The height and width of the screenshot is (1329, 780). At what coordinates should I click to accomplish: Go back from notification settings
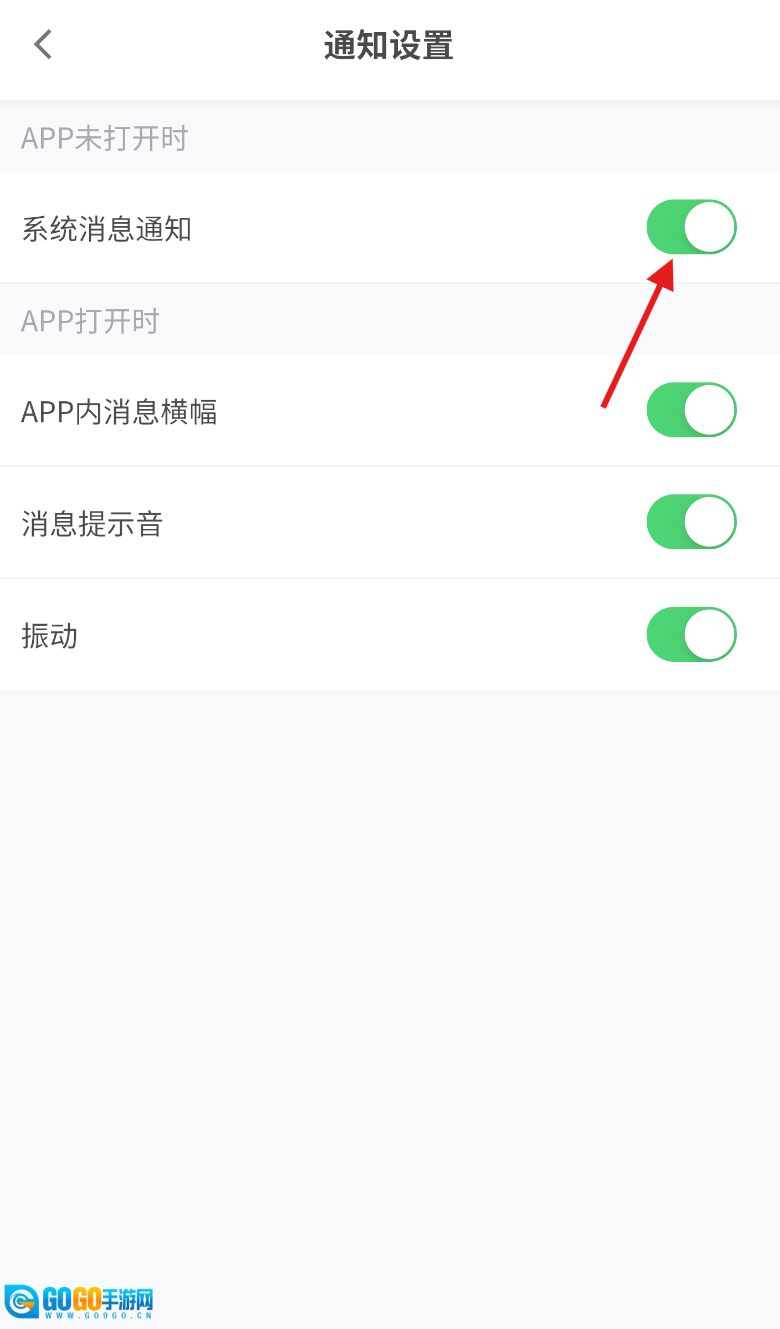[43, 45]
